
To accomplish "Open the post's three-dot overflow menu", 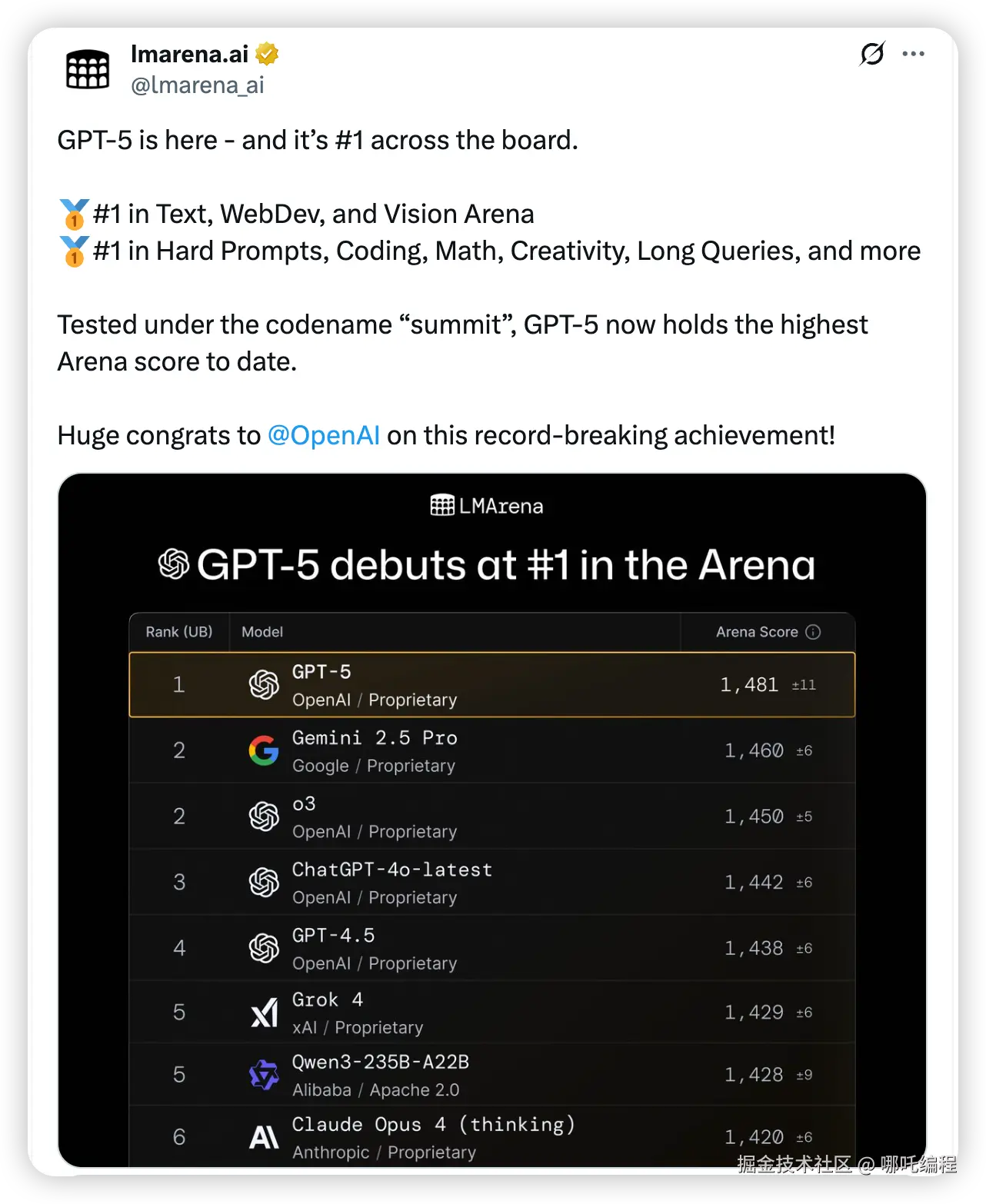I will [913, 54].
